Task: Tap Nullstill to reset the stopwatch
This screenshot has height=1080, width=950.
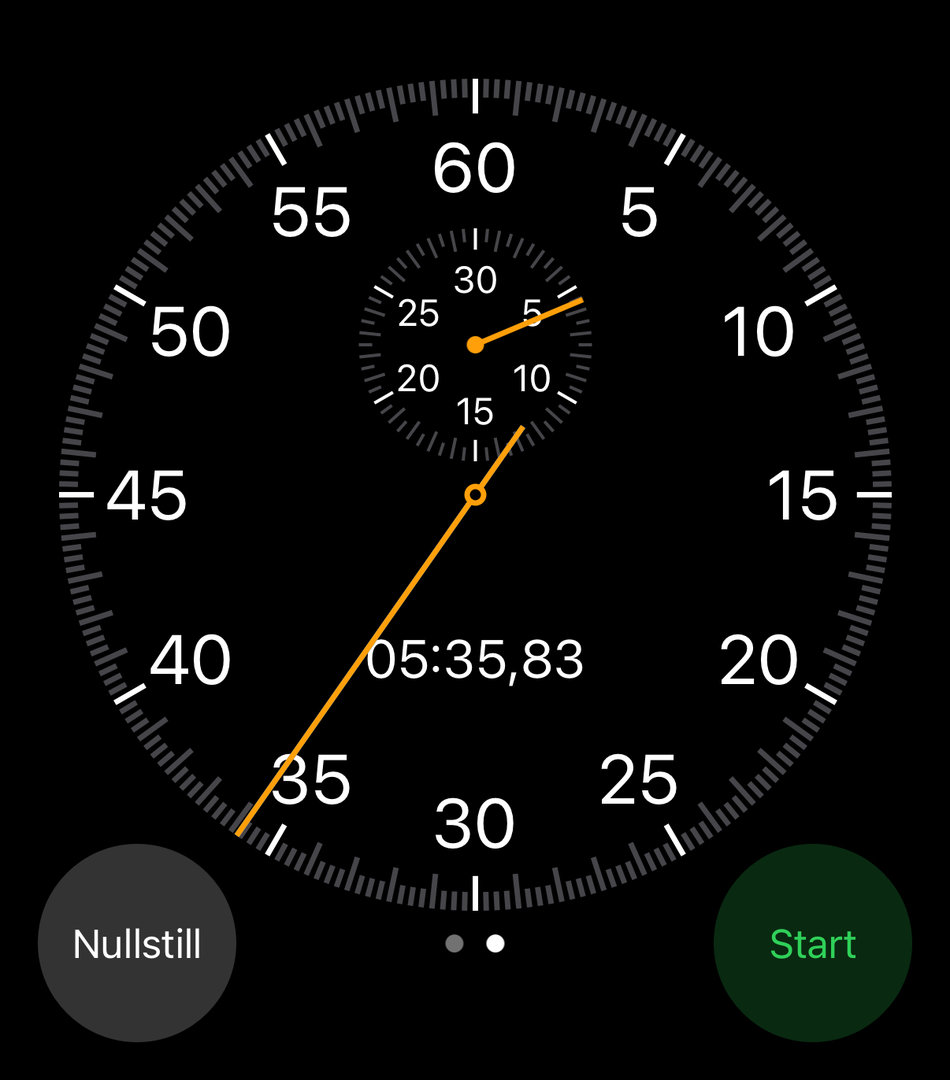Action: pos(137,944)
